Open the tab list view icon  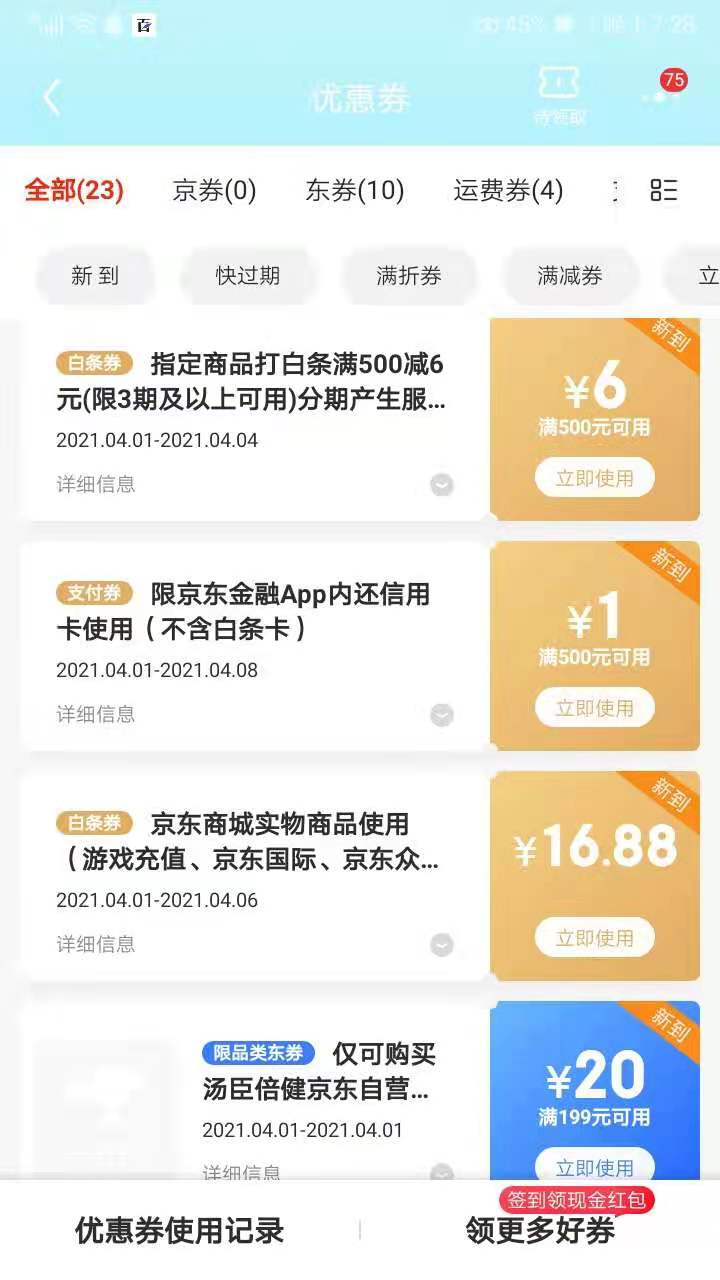tap(664, 190)
